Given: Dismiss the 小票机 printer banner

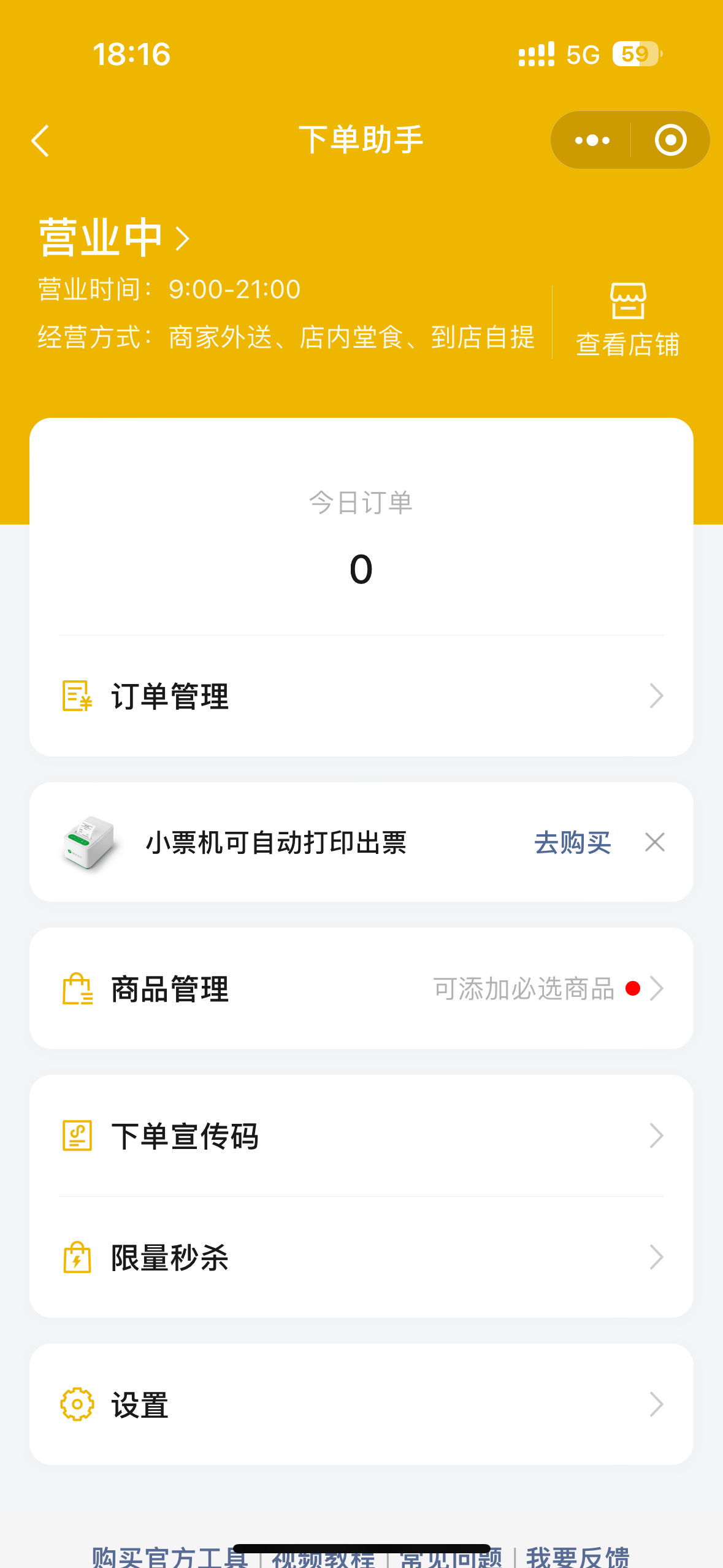Looking at the screenshot, I should pos(655,842).
